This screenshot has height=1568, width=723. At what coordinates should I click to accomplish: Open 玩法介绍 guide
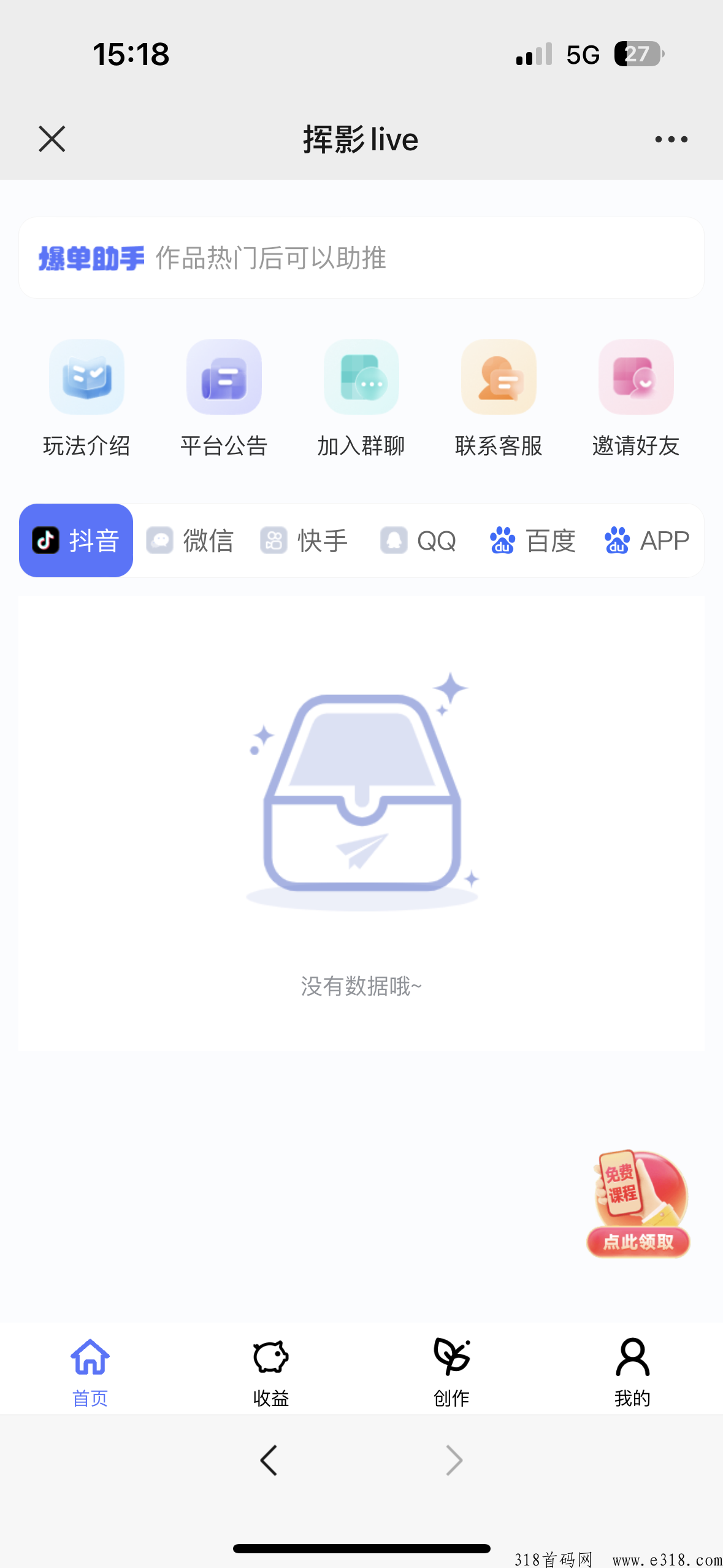(x=86, y=398)
